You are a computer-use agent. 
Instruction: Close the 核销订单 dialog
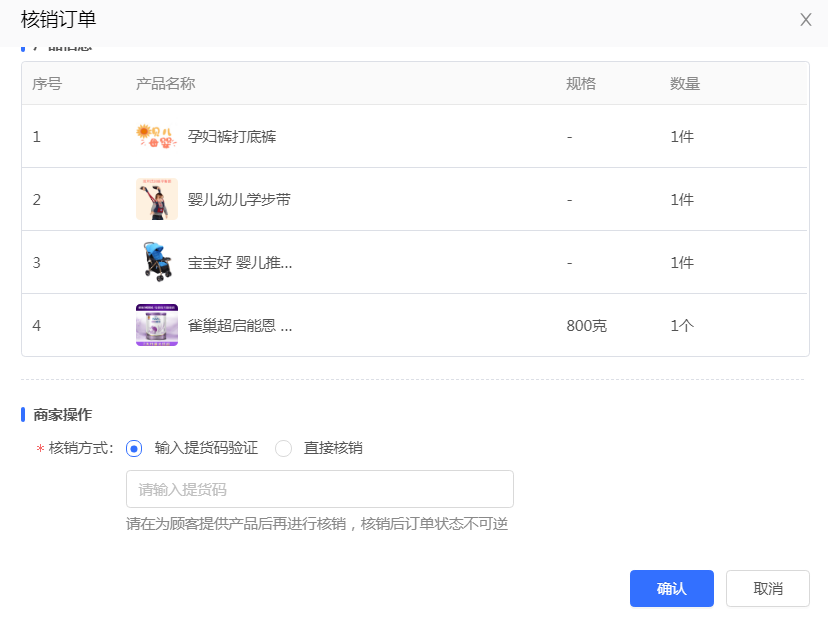805,20
